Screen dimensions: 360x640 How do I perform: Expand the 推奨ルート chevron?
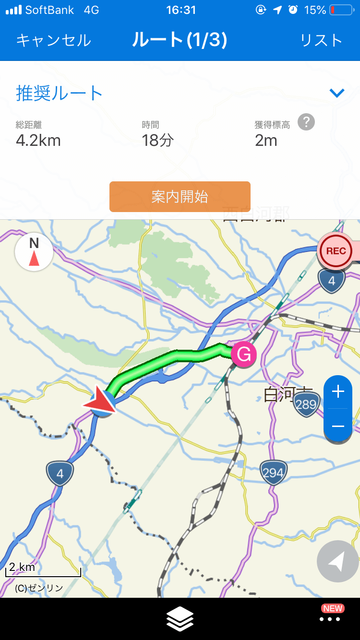(x=337, y=93)
